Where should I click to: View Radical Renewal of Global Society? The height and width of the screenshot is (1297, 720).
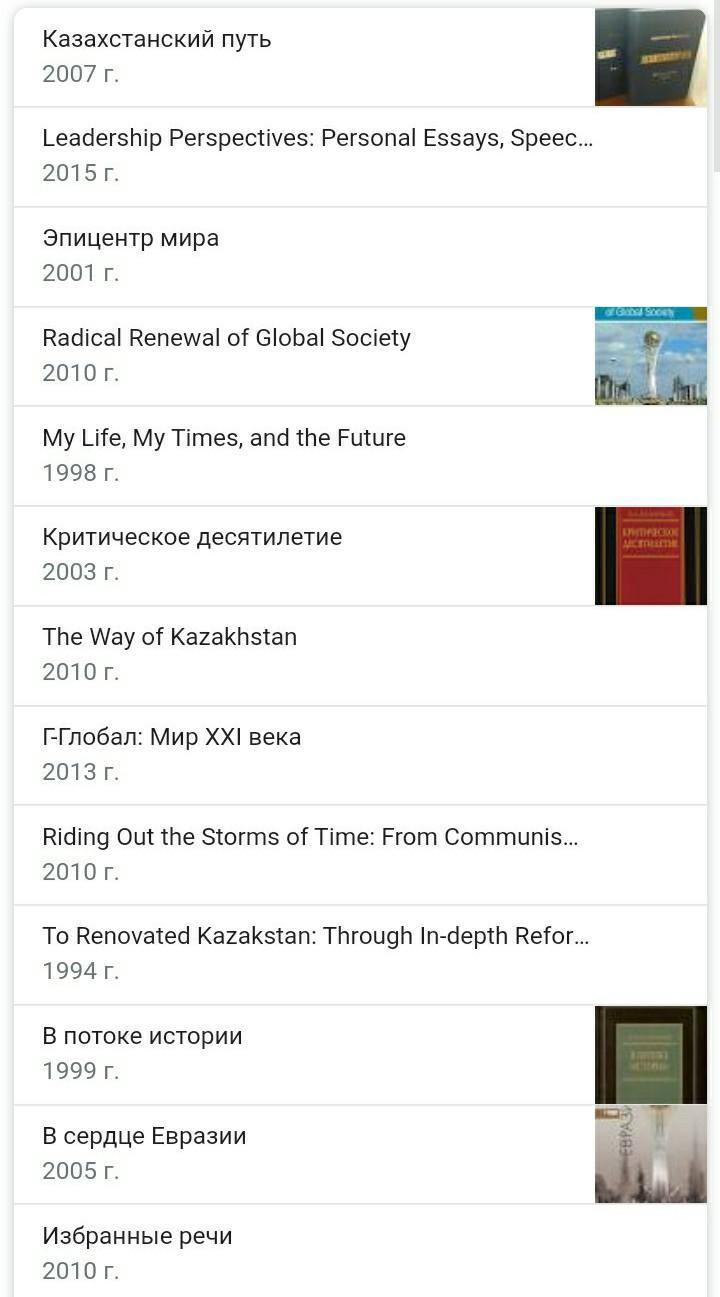click(x=226, y=338)
